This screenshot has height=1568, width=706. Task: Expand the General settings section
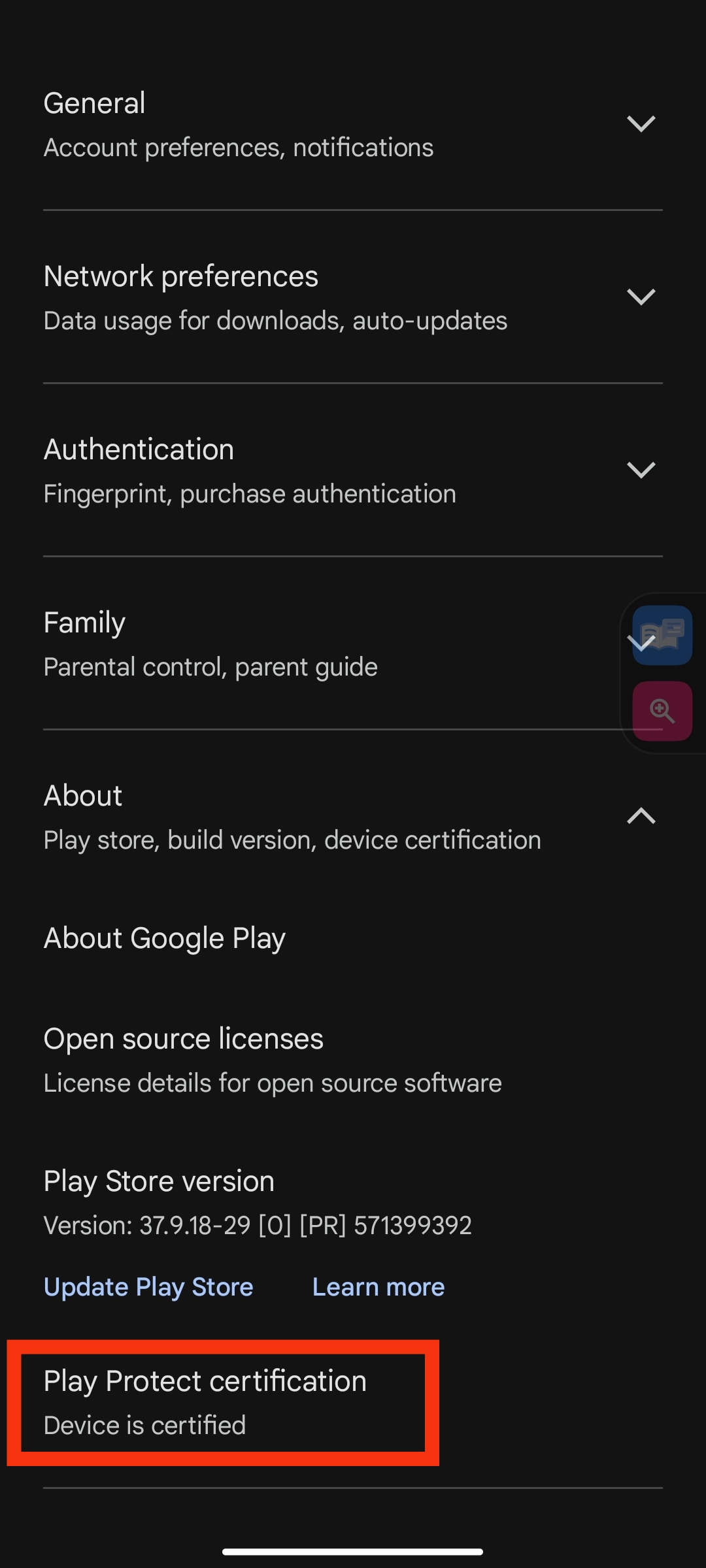coord(641,124)
